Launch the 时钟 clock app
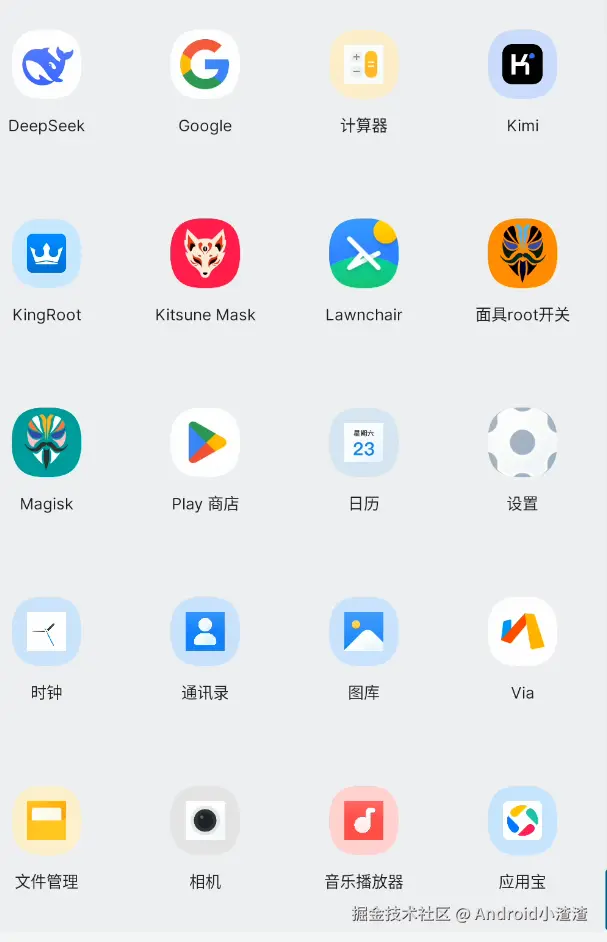Screen dimensions: 607x942 coord(46,632)
